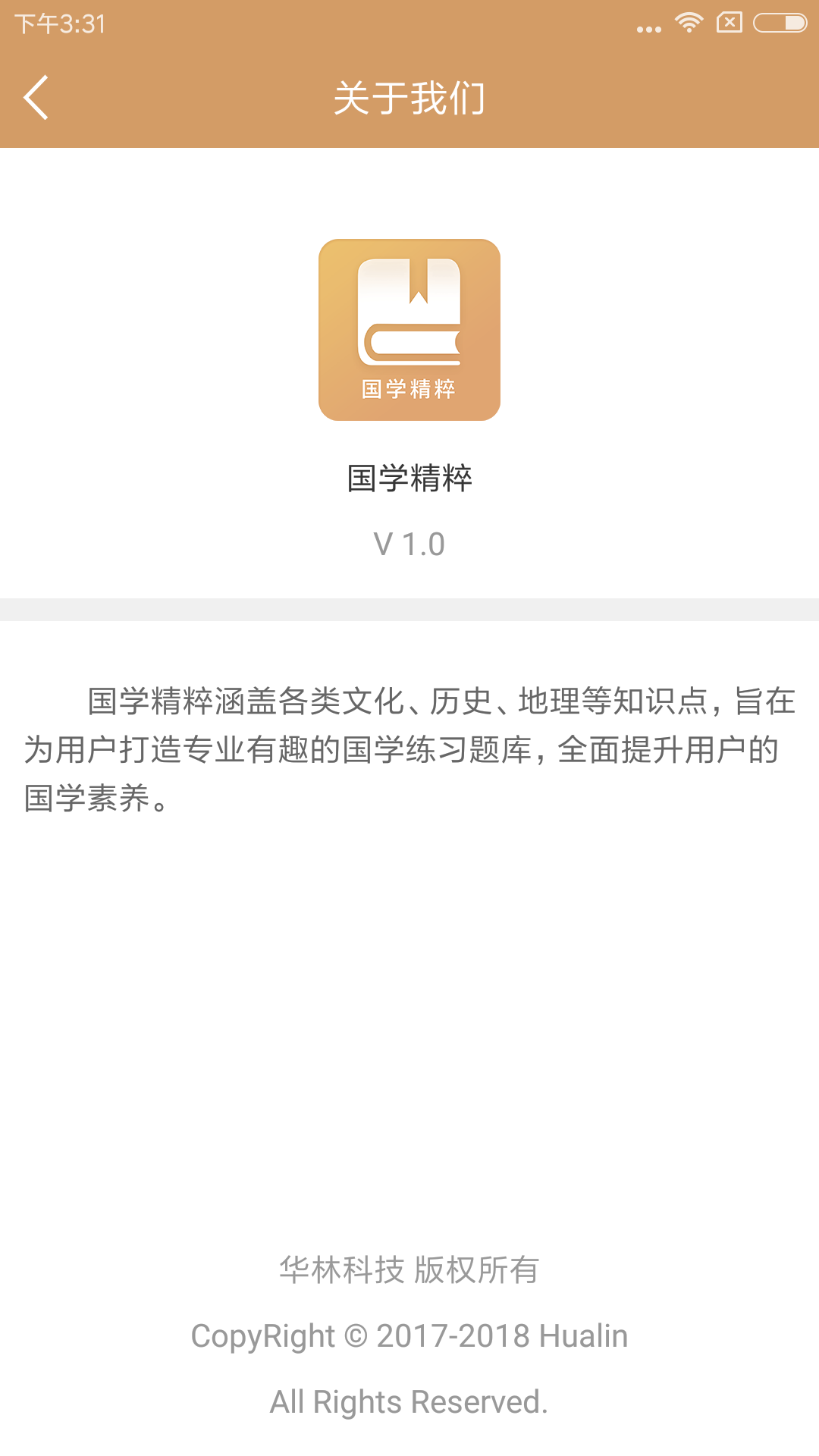The width and height of the screenshot is (819, 1456).
Task: Click the back arrow icon
Action: [36, 97]
